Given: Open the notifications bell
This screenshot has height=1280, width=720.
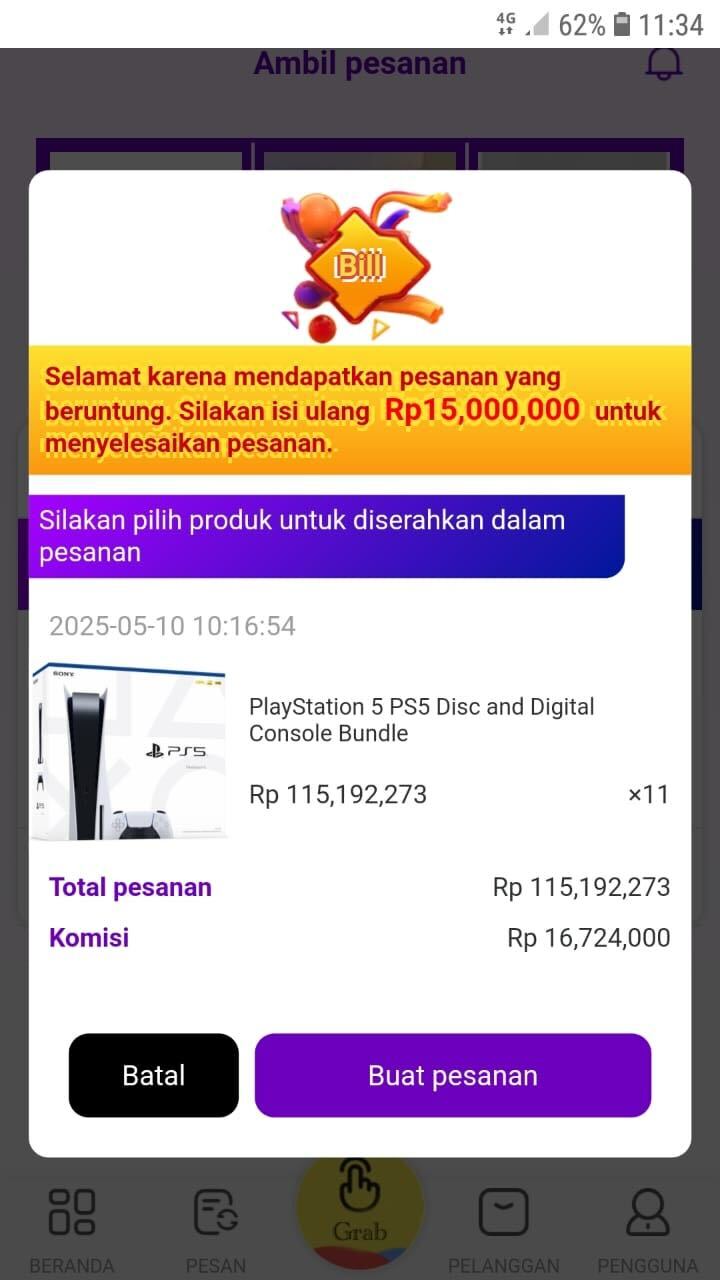Looking at the screenshot, I should point(663,64).
